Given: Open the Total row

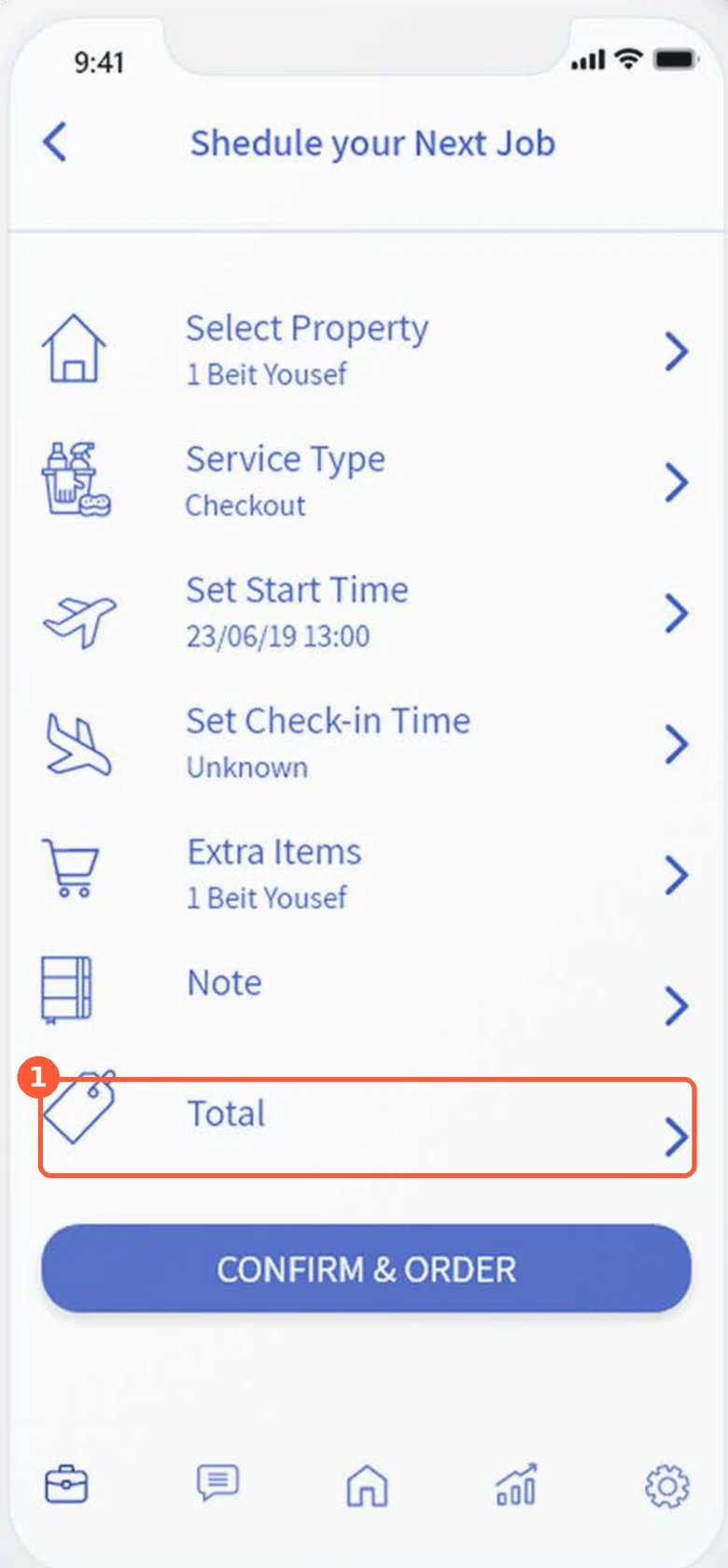Looking at the screenshot, I should tap(367, 1127).
